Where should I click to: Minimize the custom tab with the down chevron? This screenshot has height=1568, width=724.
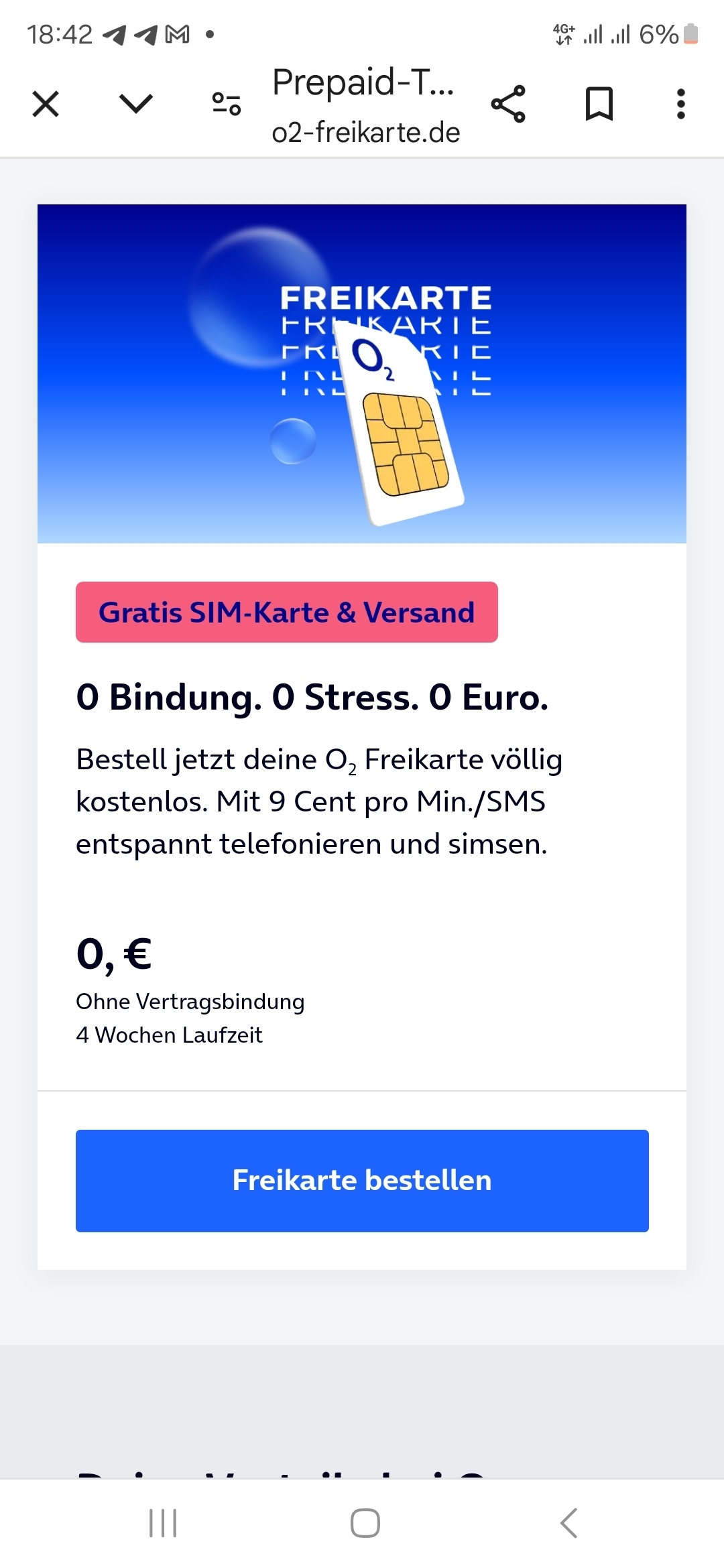coord(136,104)
